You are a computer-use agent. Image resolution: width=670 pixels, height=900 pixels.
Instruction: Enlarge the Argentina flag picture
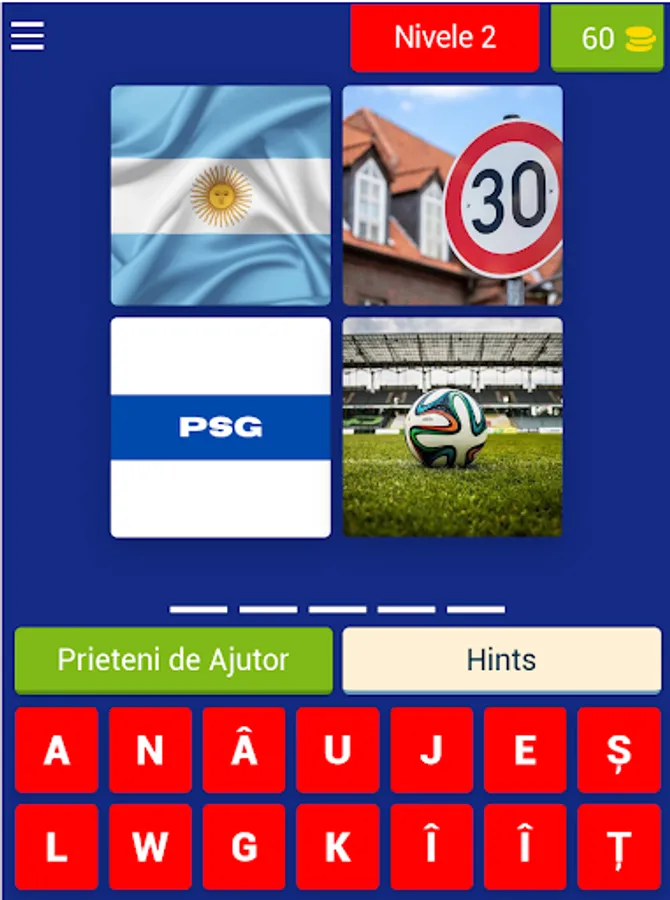220,195
